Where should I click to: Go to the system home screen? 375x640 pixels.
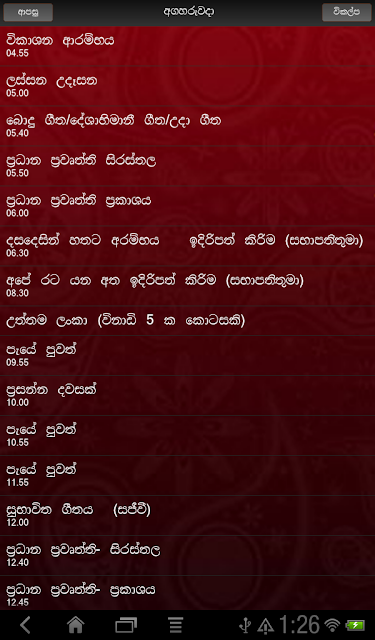[75, 625]
